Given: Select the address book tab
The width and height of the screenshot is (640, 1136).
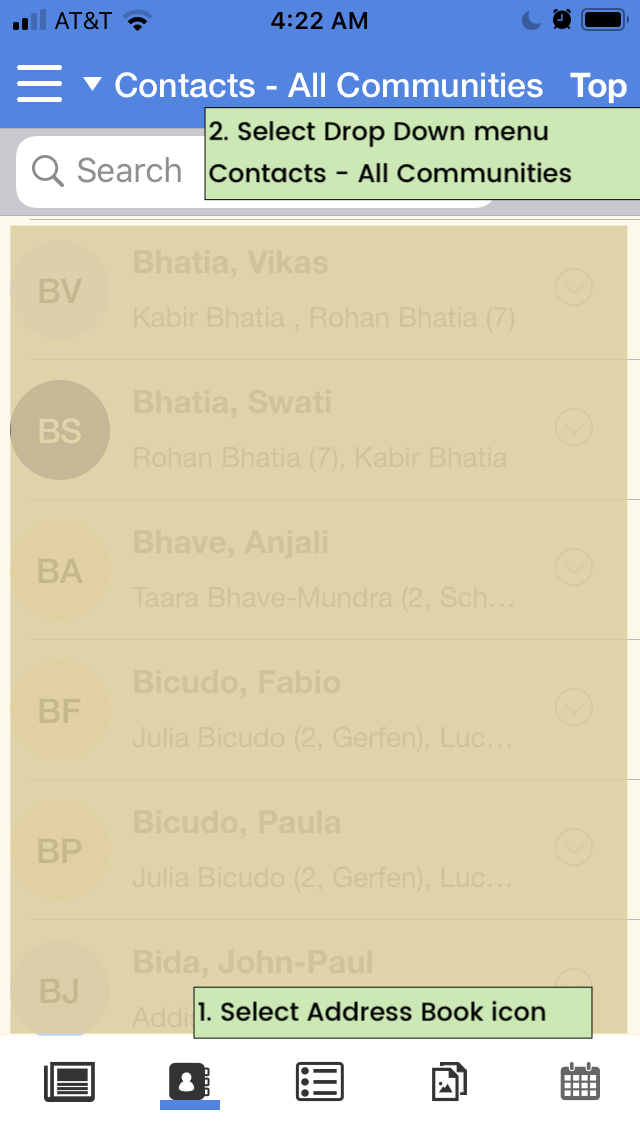Looking at the screenshot, I should [x=189, y=1082].
